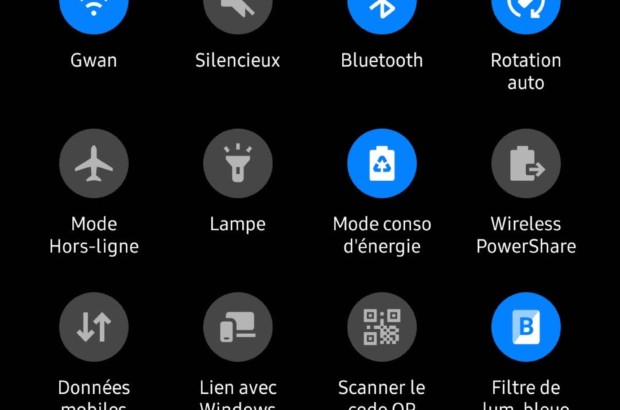
Task: Open Scanner le code QR
Action: click(x=382, y=328)
